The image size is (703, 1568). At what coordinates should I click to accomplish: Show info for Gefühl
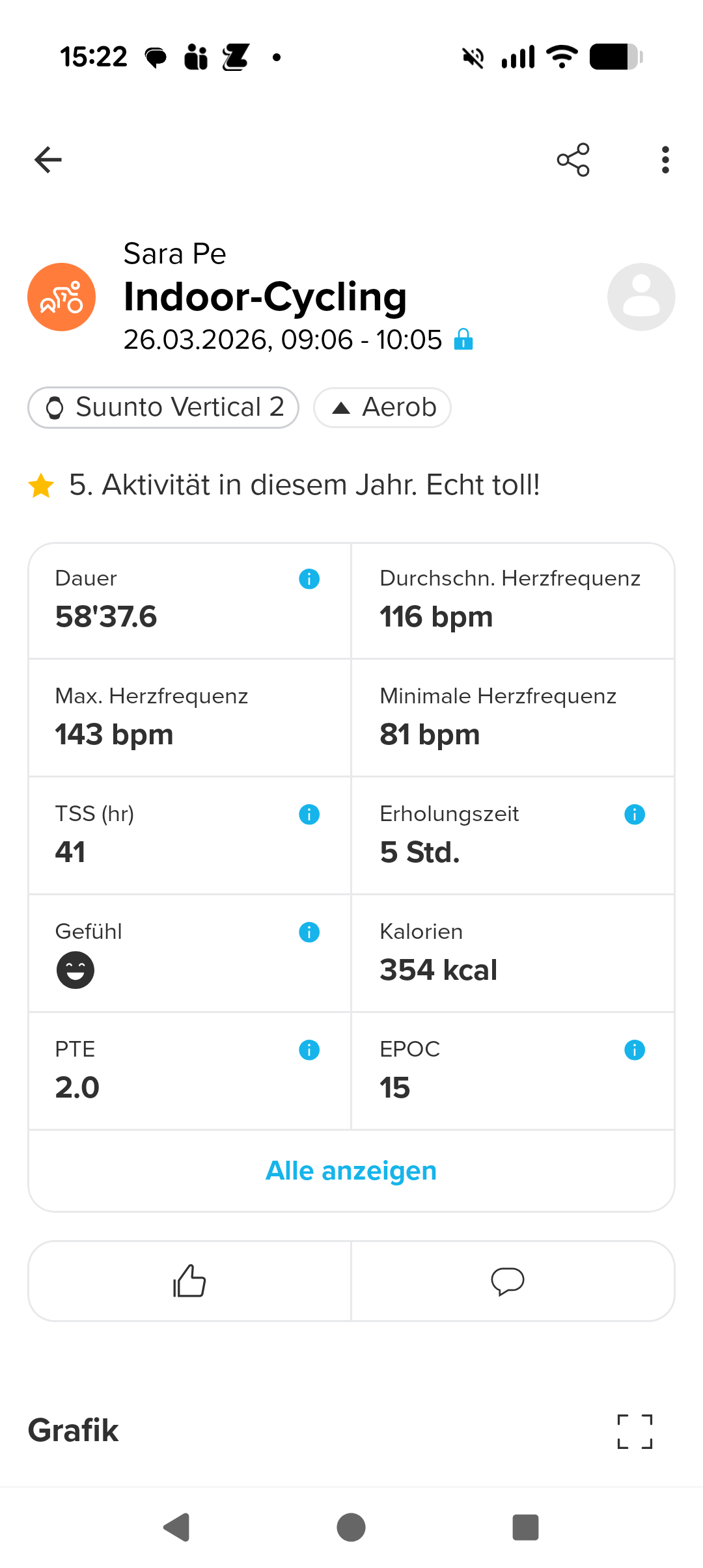pos(309,932)
